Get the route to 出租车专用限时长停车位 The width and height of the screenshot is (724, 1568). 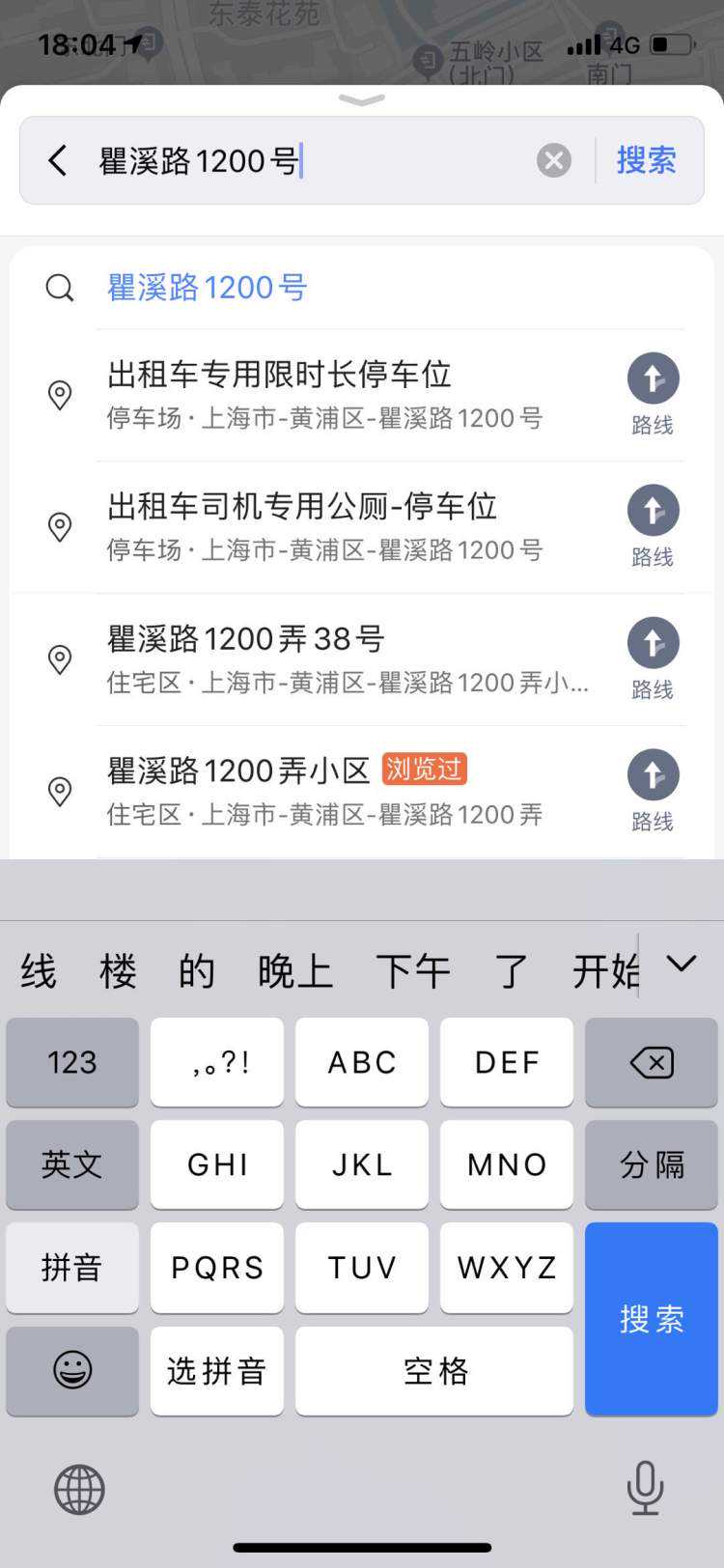tap(653, 394)
